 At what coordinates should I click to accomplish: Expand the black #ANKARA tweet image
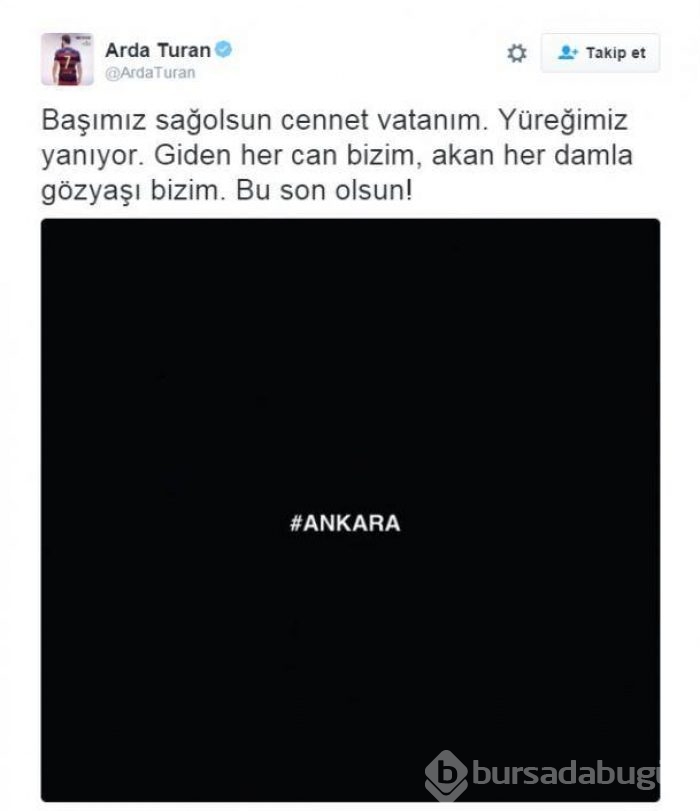coord(350,510)
